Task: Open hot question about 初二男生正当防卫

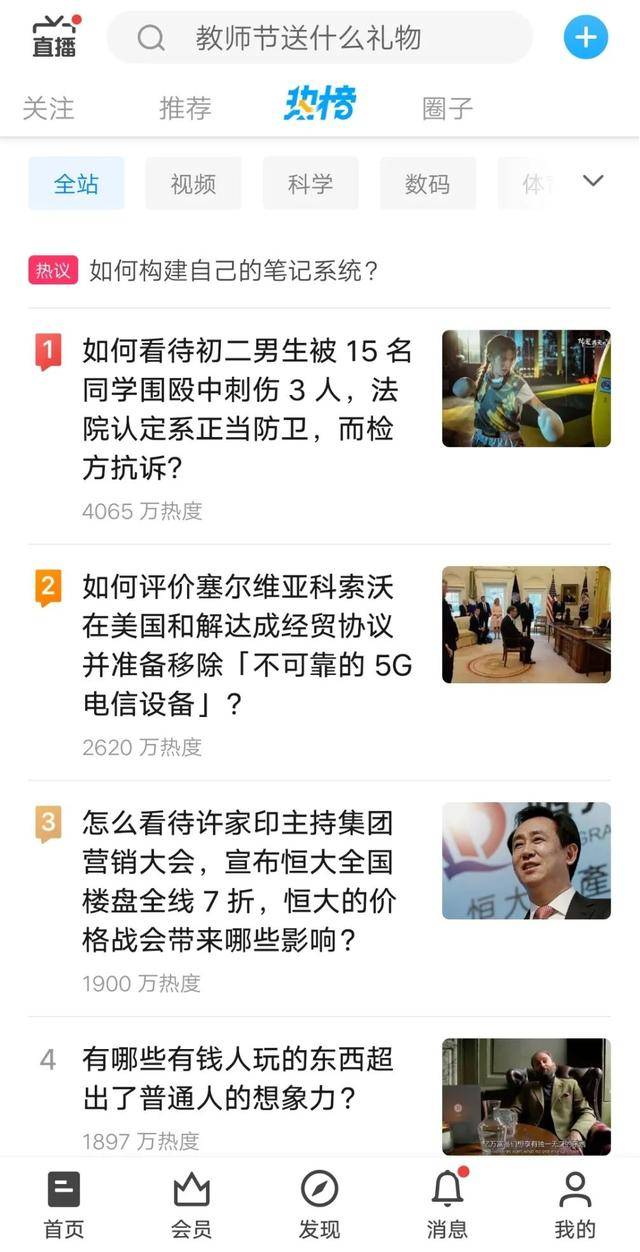Action: click(x=247, y=409)
